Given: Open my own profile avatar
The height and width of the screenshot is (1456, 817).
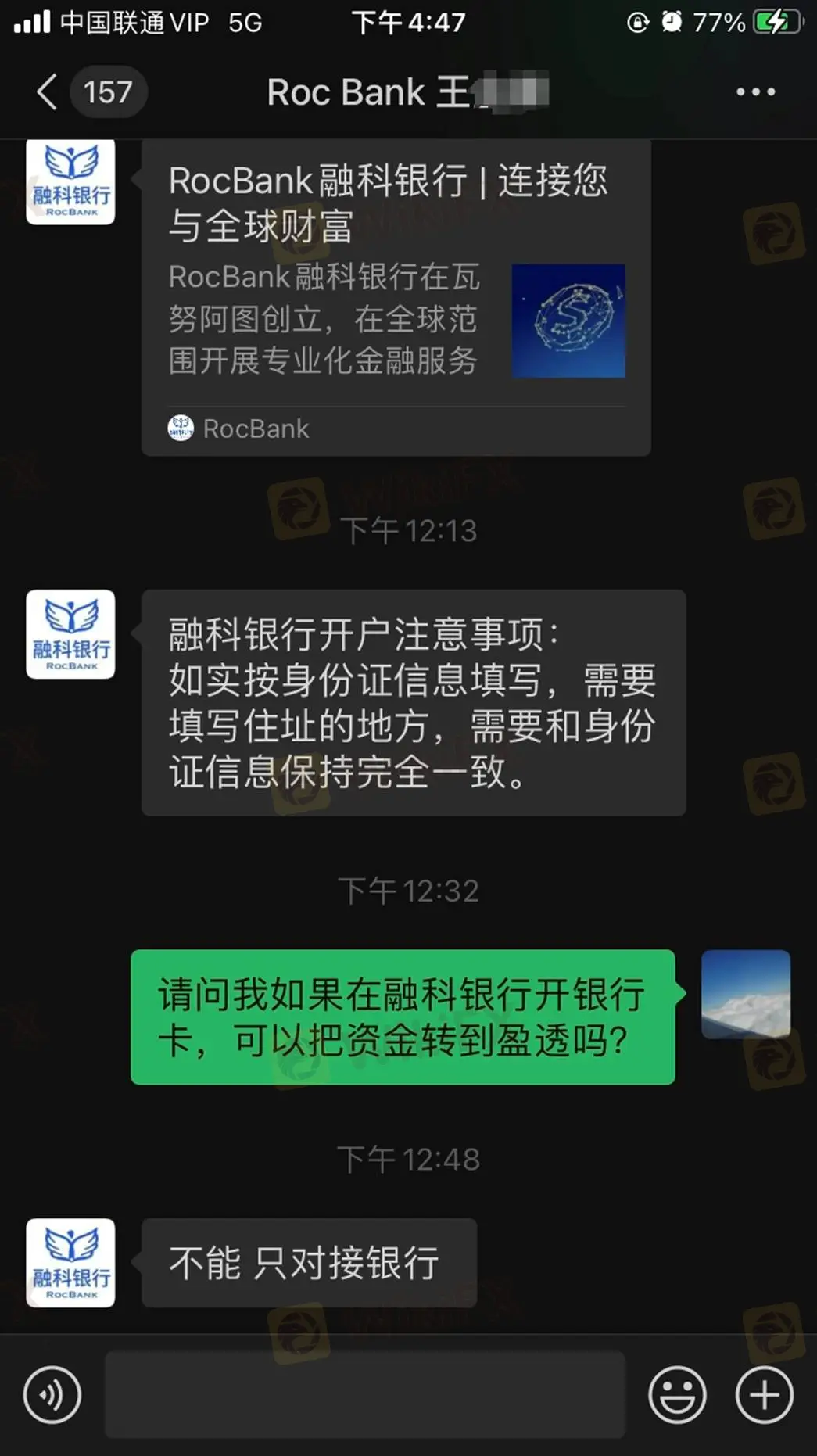Looking at the screenshot, I should (x=745, y=994).
